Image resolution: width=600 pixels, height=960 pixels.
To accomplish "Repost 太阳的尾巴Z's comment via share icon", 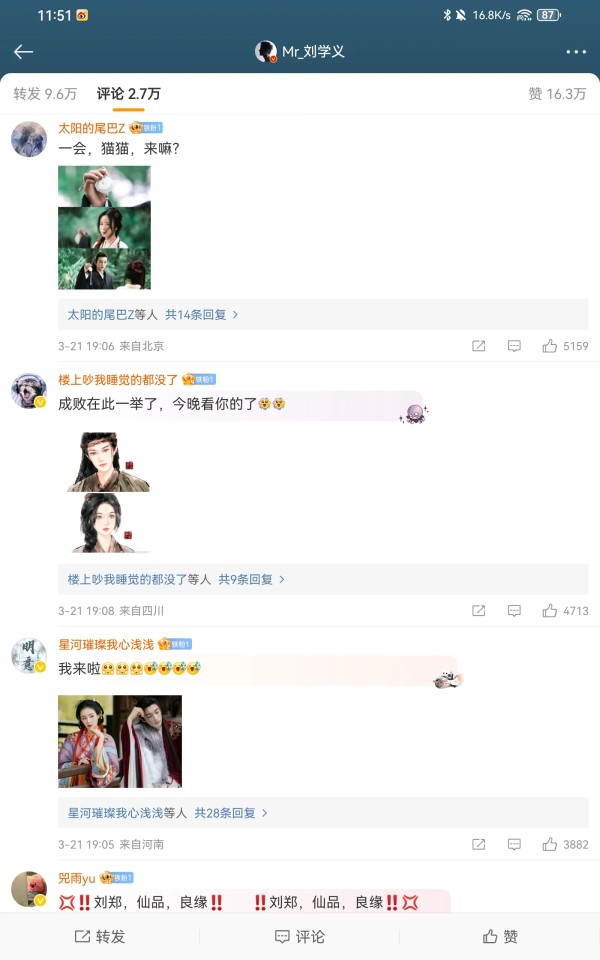I will 479,346.
